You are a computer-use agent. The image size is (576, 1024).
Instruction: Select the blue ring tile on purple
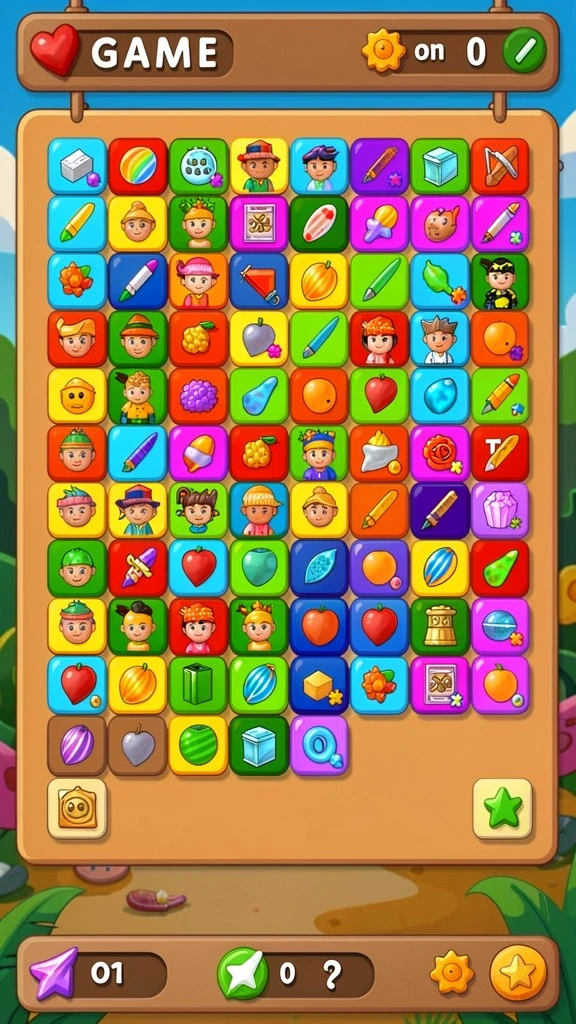click(319, 746)
